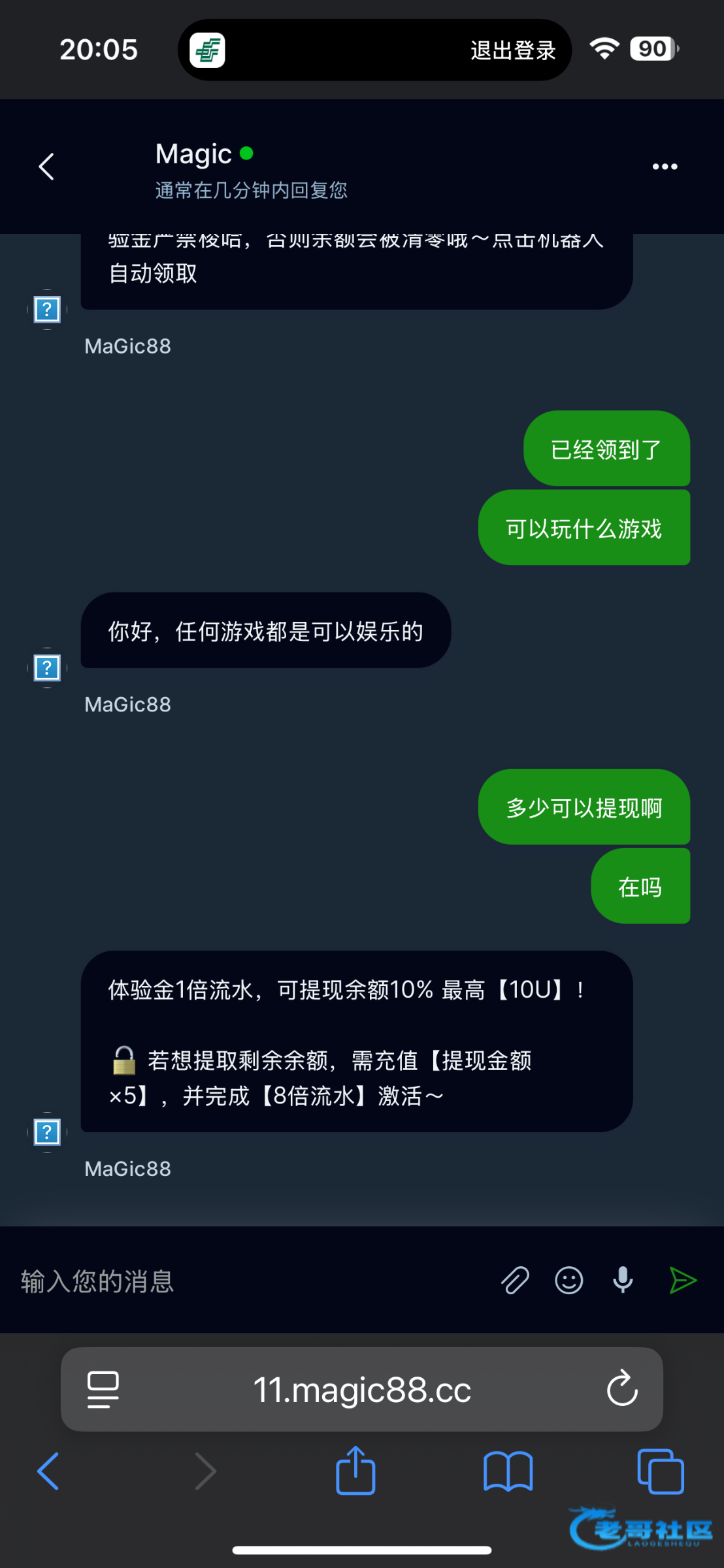Viewport: 724px width, 1568px height.
Task: Share this page from the Safari toolbar
Action: [x=355, y=1470]
